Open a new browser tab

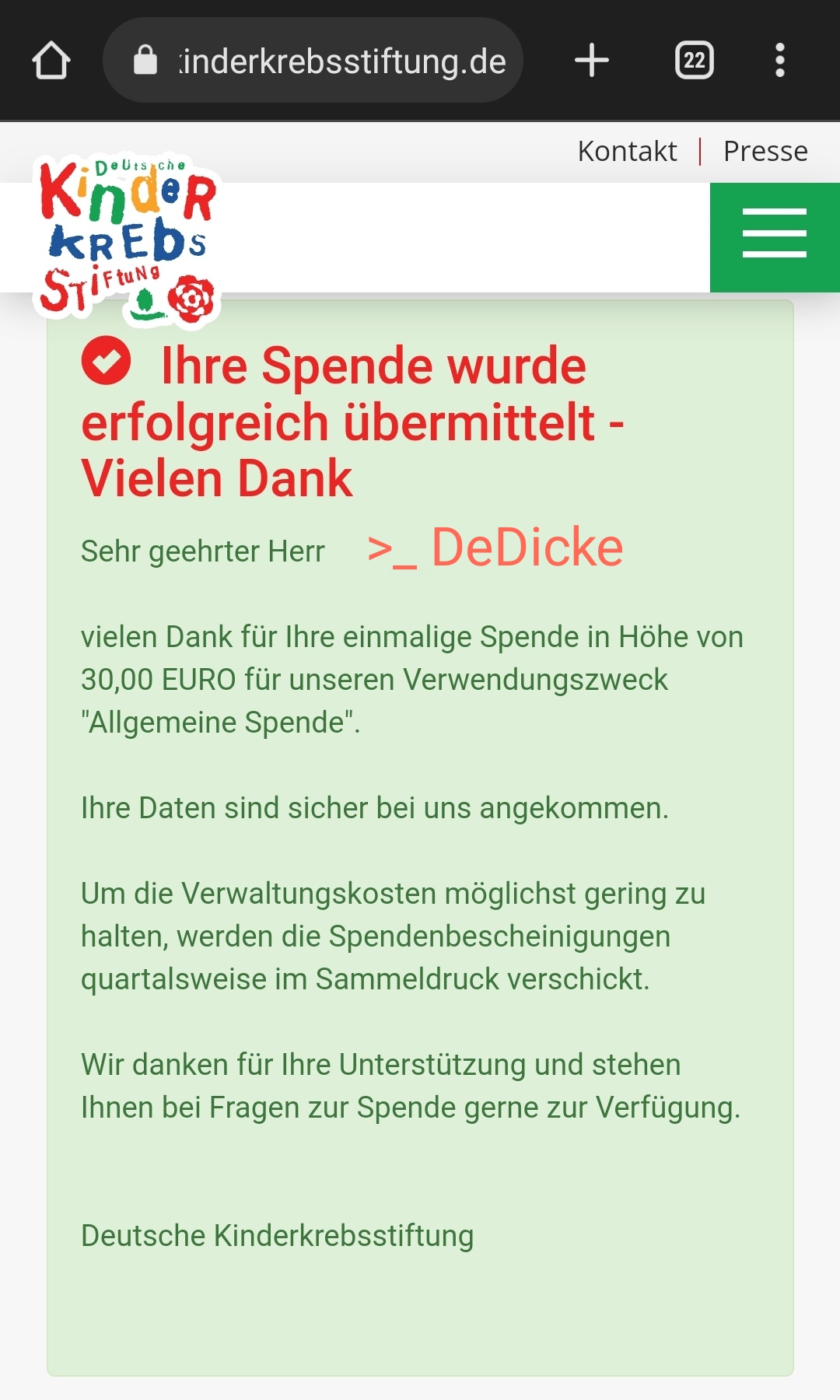click(x=591, y=60)
